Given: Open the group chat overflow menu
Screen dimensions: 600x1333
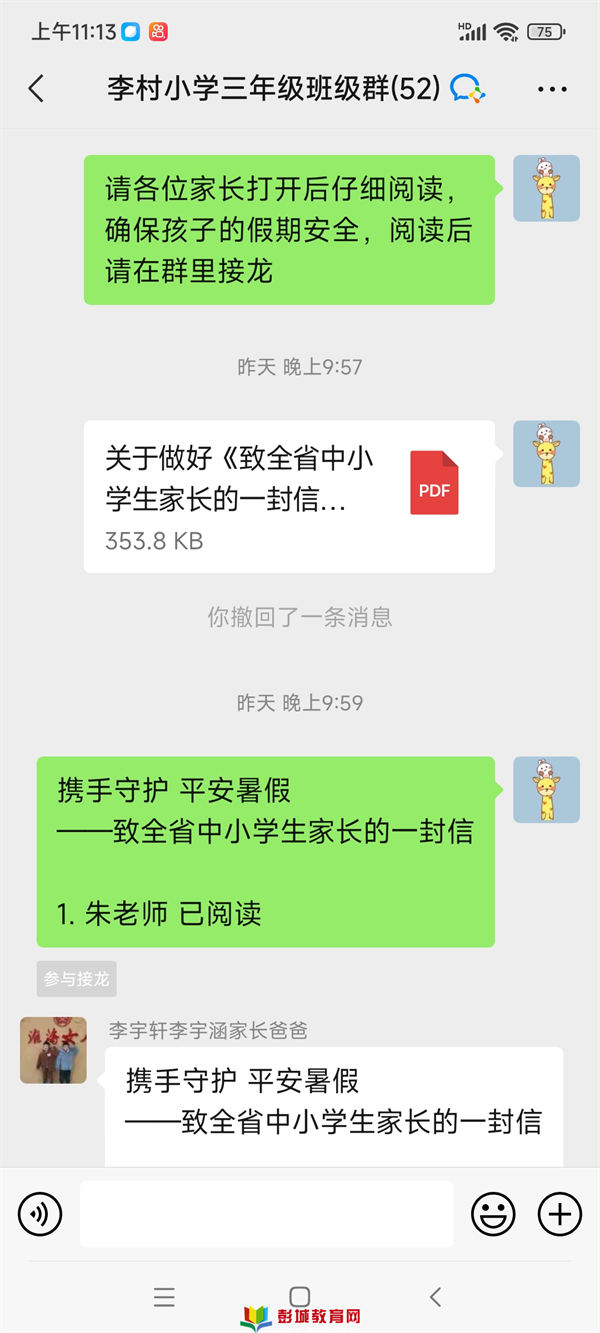Looking at the screenshot, I should click(552, 90).
